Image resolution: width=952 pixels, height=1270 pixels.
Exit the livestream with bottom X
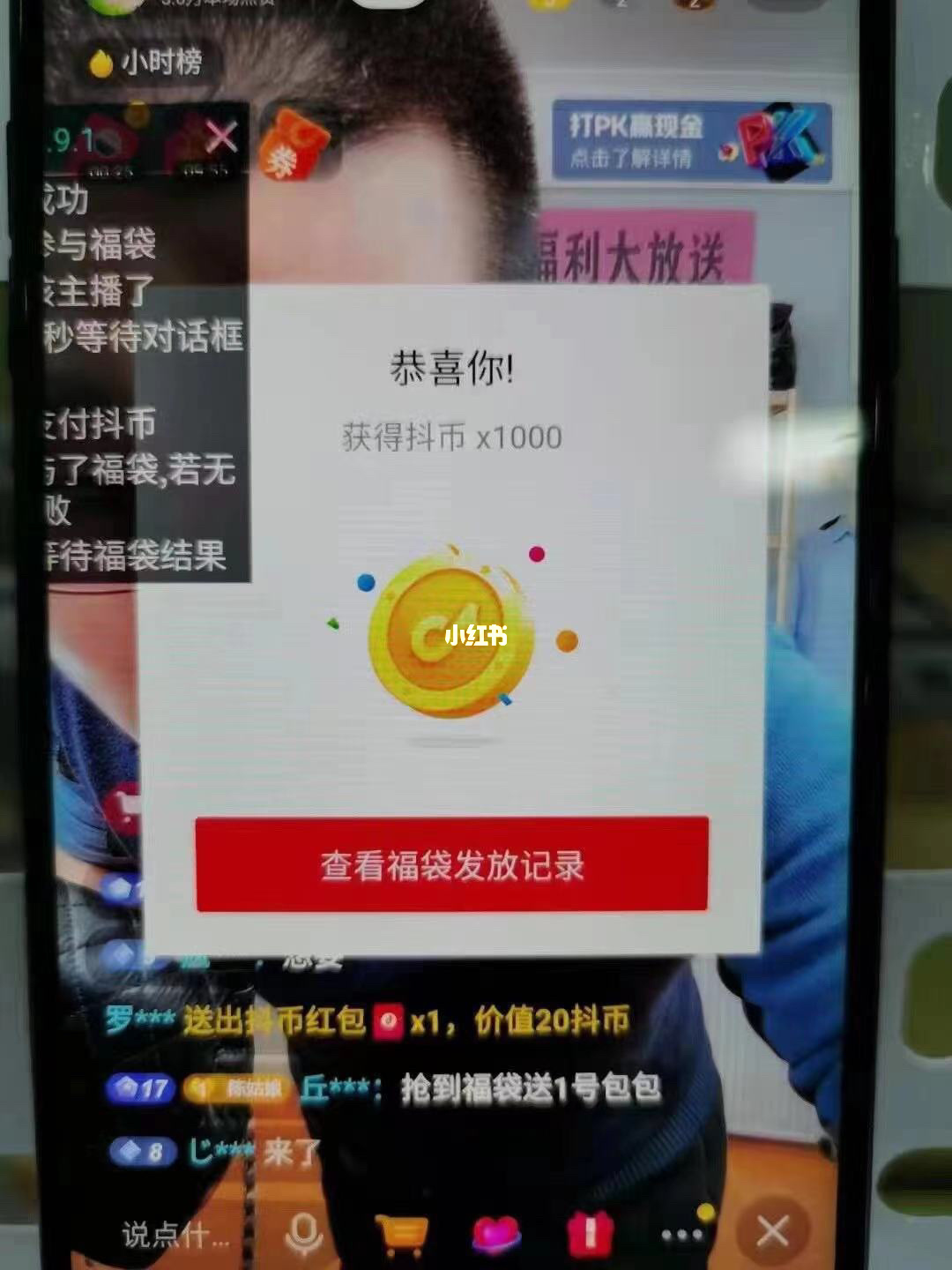tap(772, 1232)
